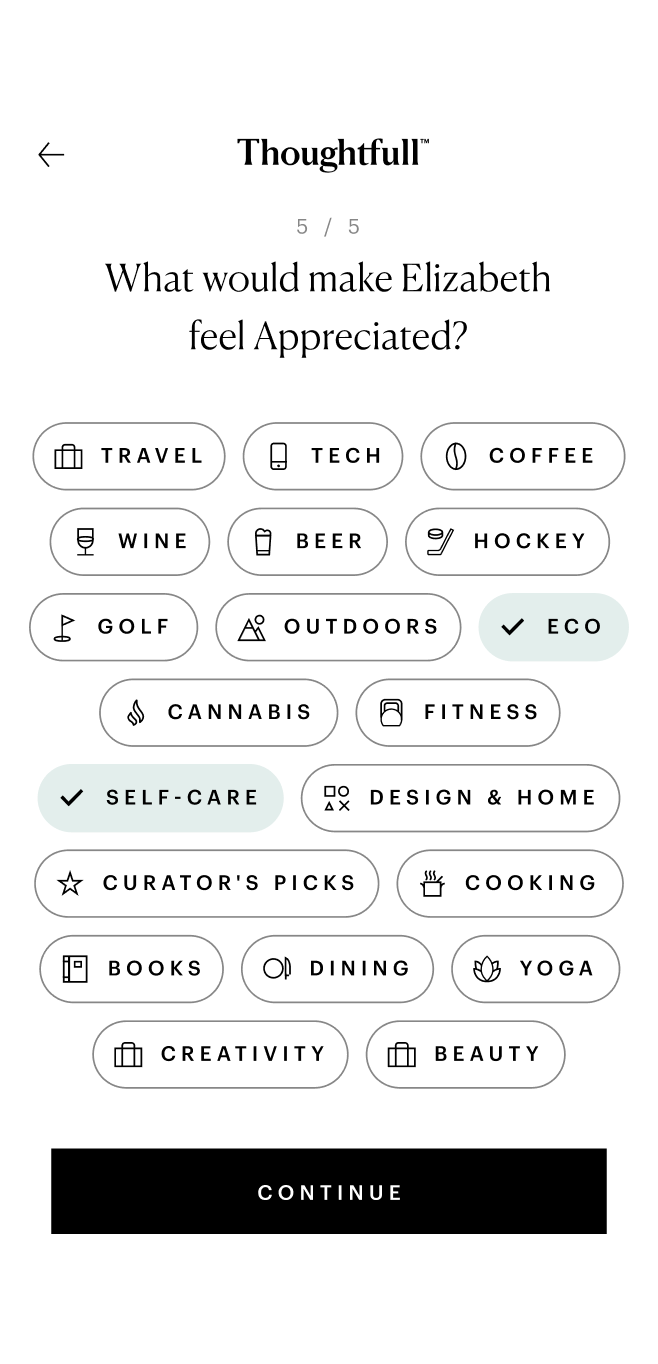Add Beauty to the selection
The width and height of the screenshot is (658, 1364).
[x=465, y=1055]
